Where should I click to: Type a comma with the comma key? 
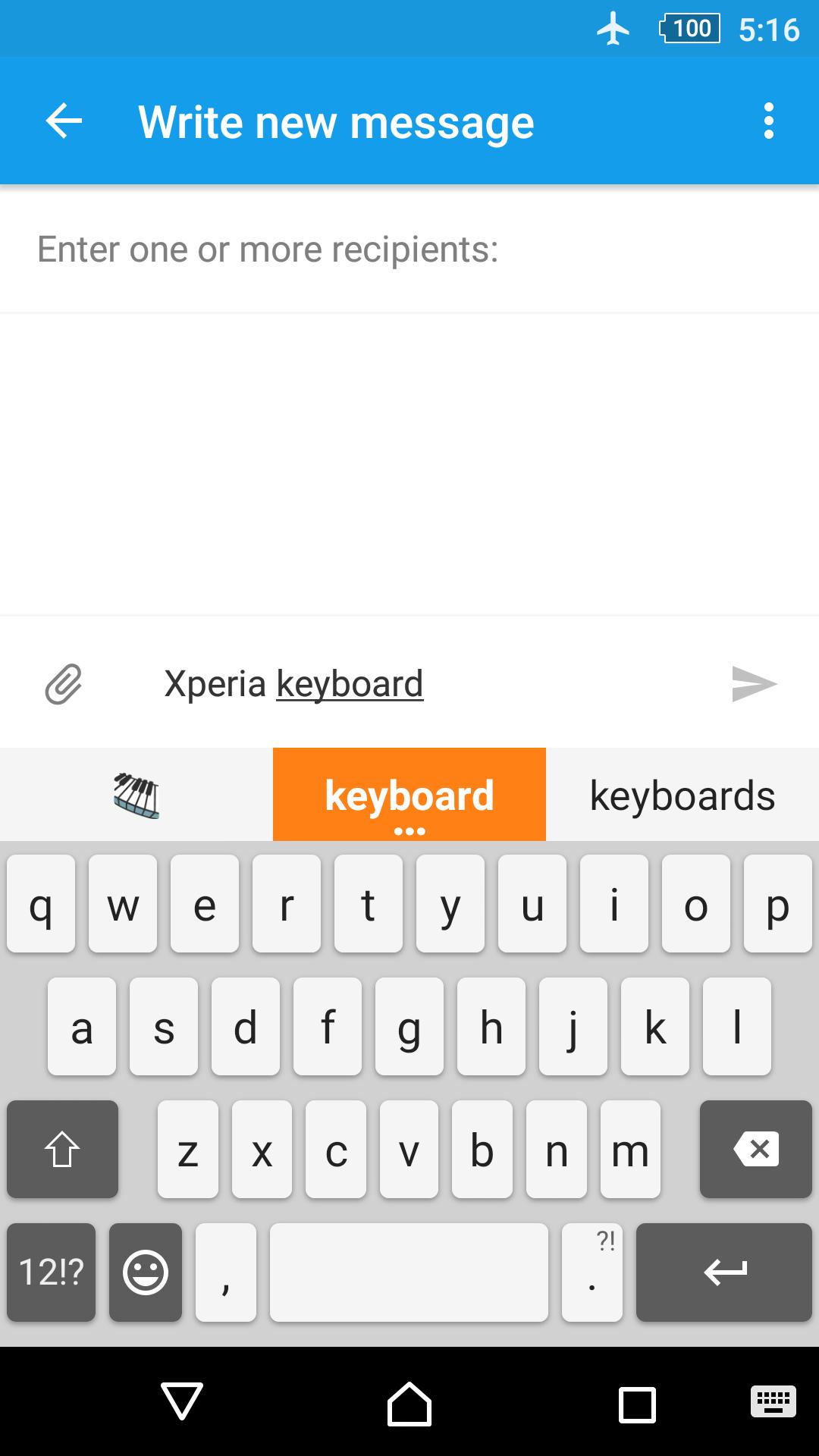click(x=225, y=1272)
